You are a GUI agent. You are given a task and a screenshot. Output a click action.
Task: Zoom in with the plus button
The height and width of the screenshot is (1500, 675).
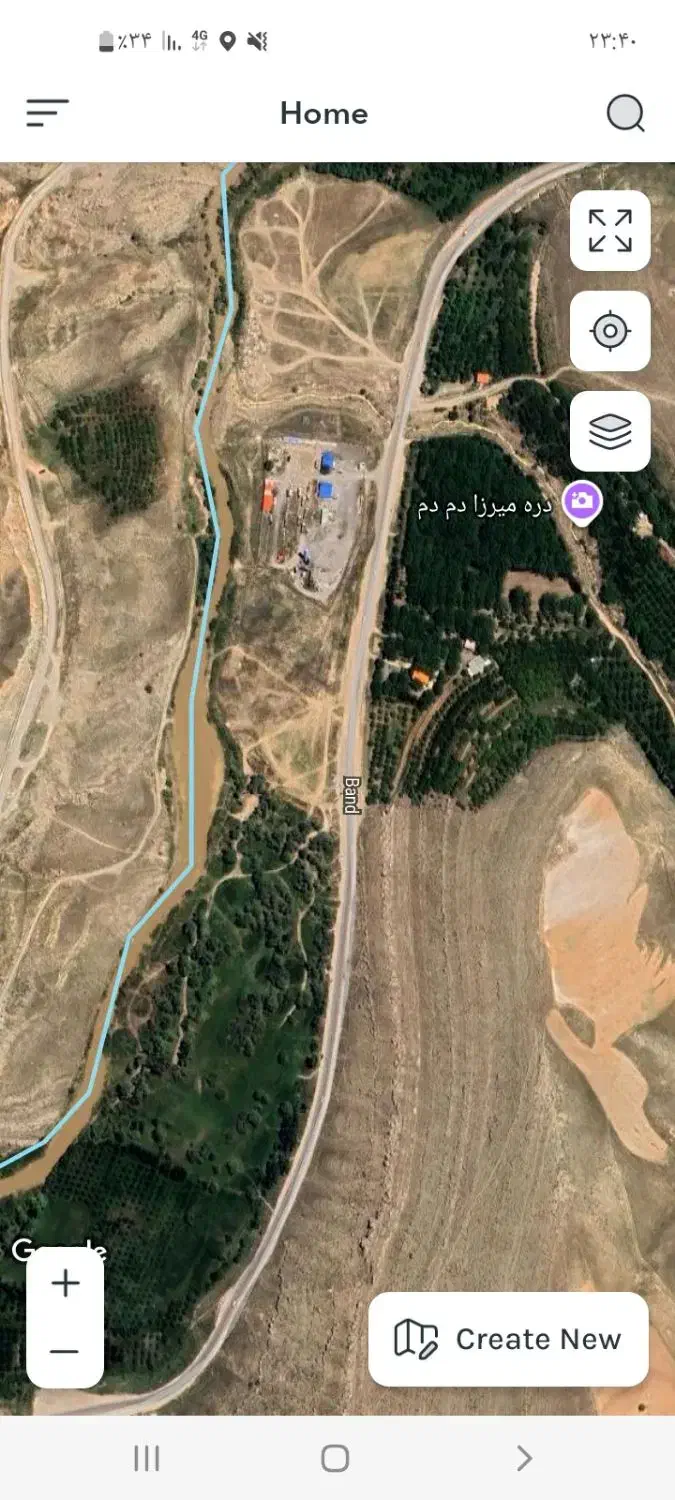65,1283
